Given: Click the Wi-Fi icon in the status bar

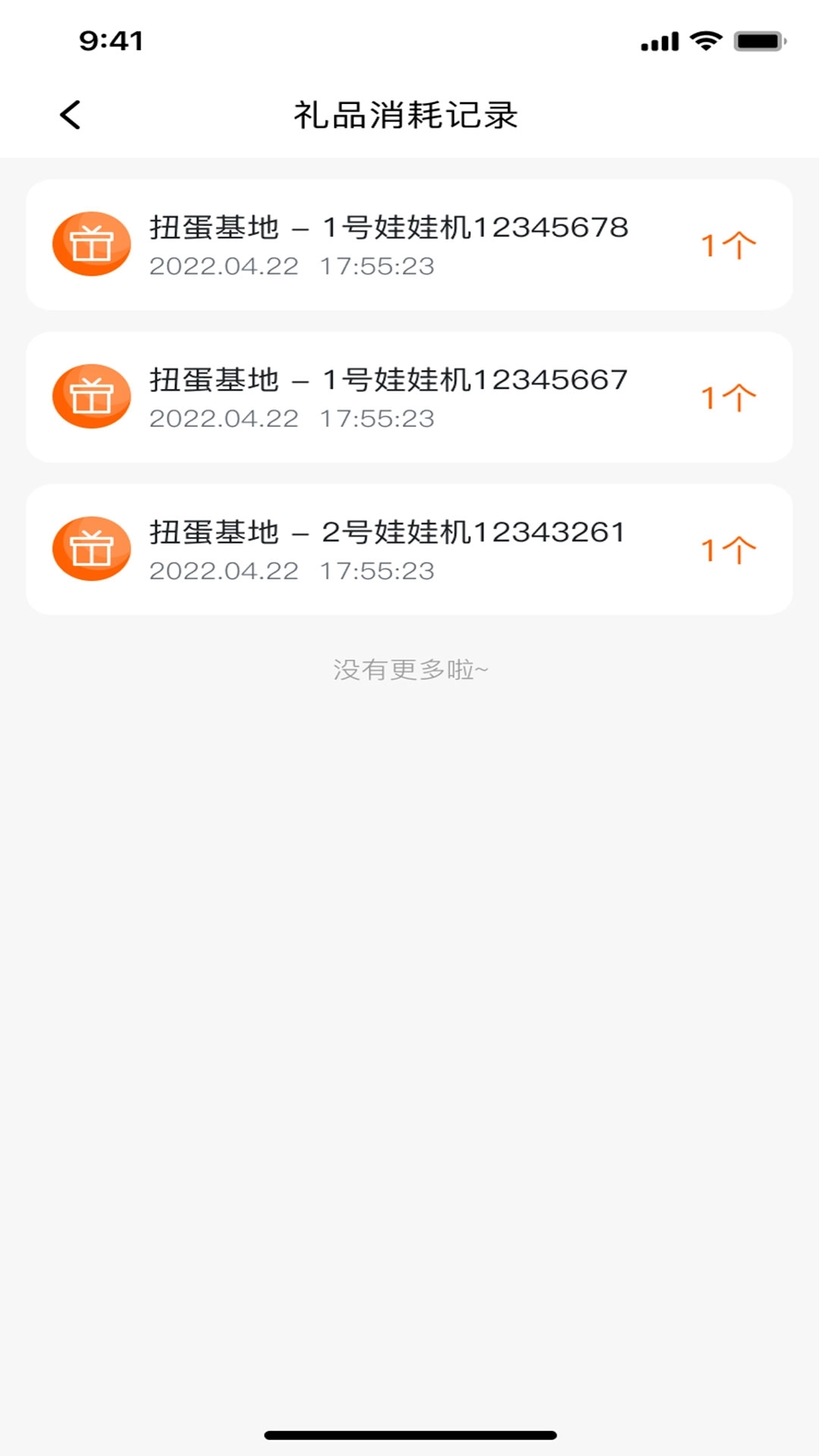Looking at the screenshot, I should 707,40.
